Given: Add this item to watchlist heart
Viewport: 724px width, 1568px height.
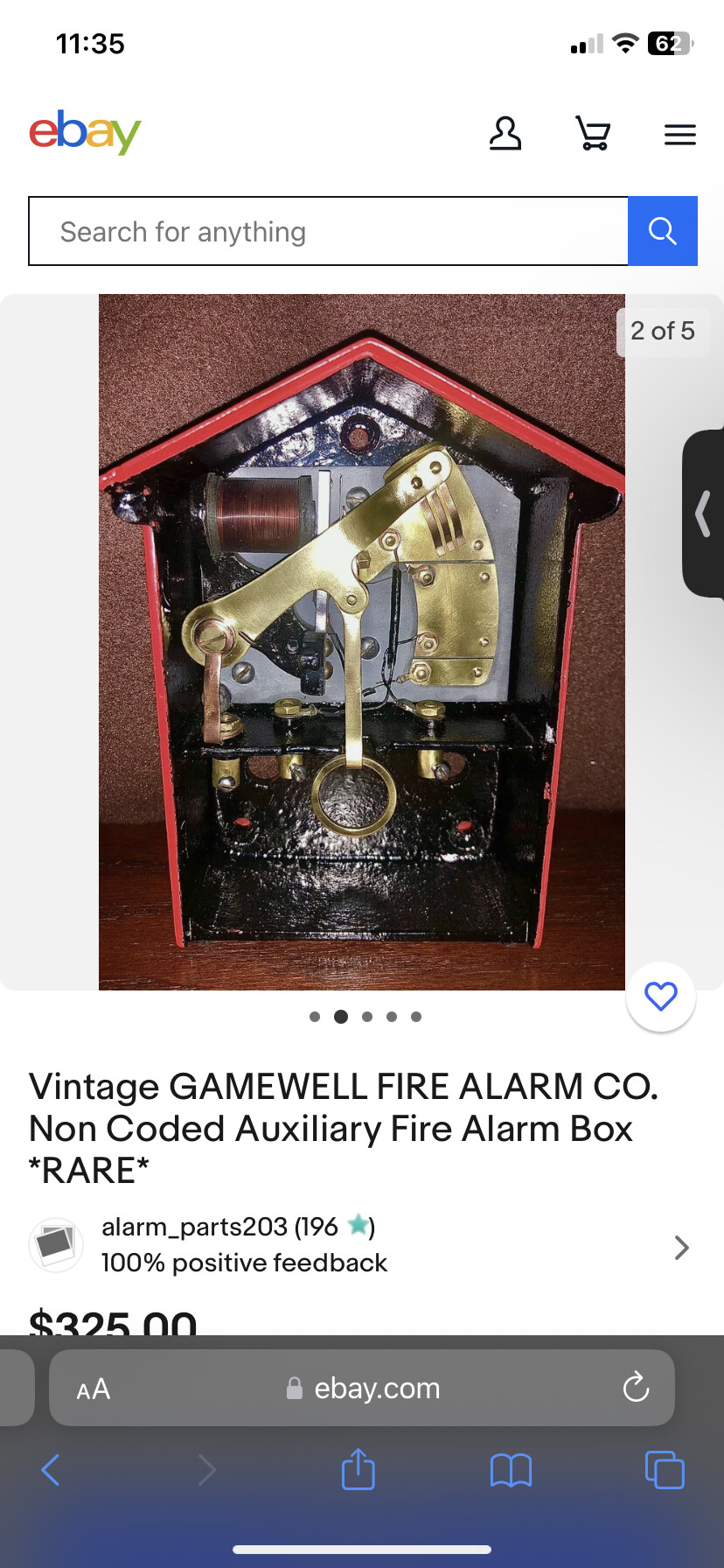Looking at the screenshot, I should (x=660, y=997).
